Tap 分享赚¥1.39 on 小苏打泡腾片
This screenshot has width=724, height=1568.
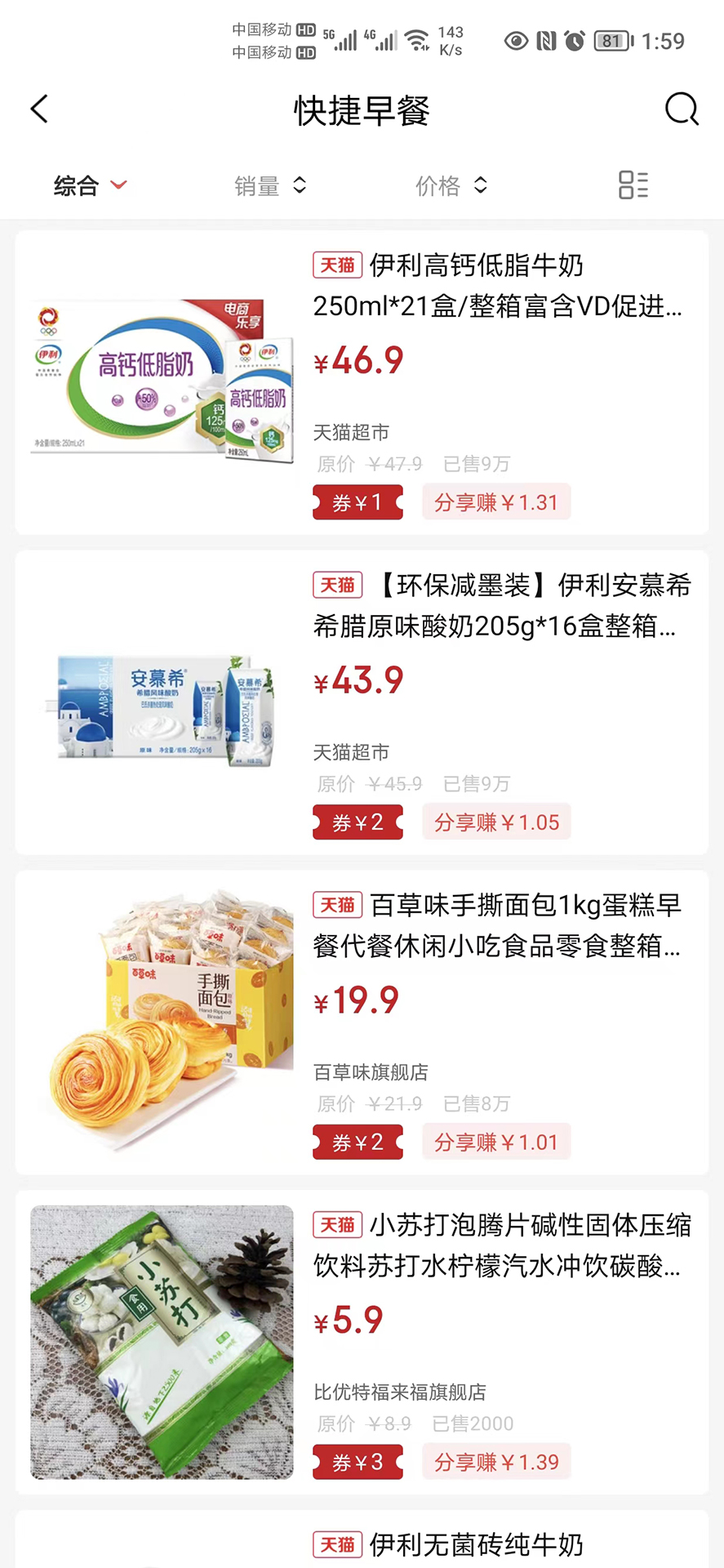pos(496,1463)
